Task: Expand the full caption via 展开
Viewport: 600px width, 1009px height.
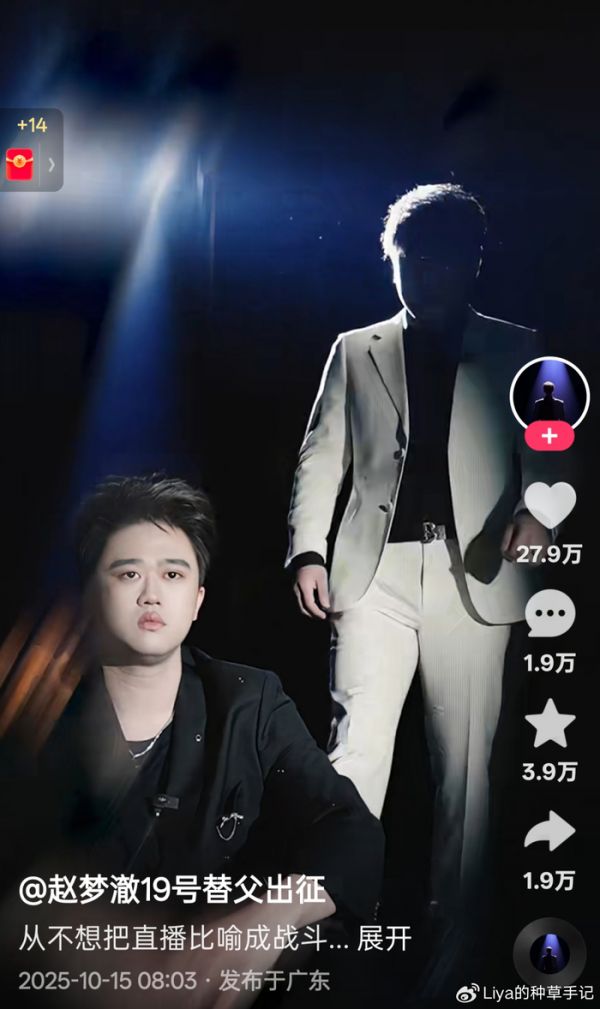Action: (385, 939)
